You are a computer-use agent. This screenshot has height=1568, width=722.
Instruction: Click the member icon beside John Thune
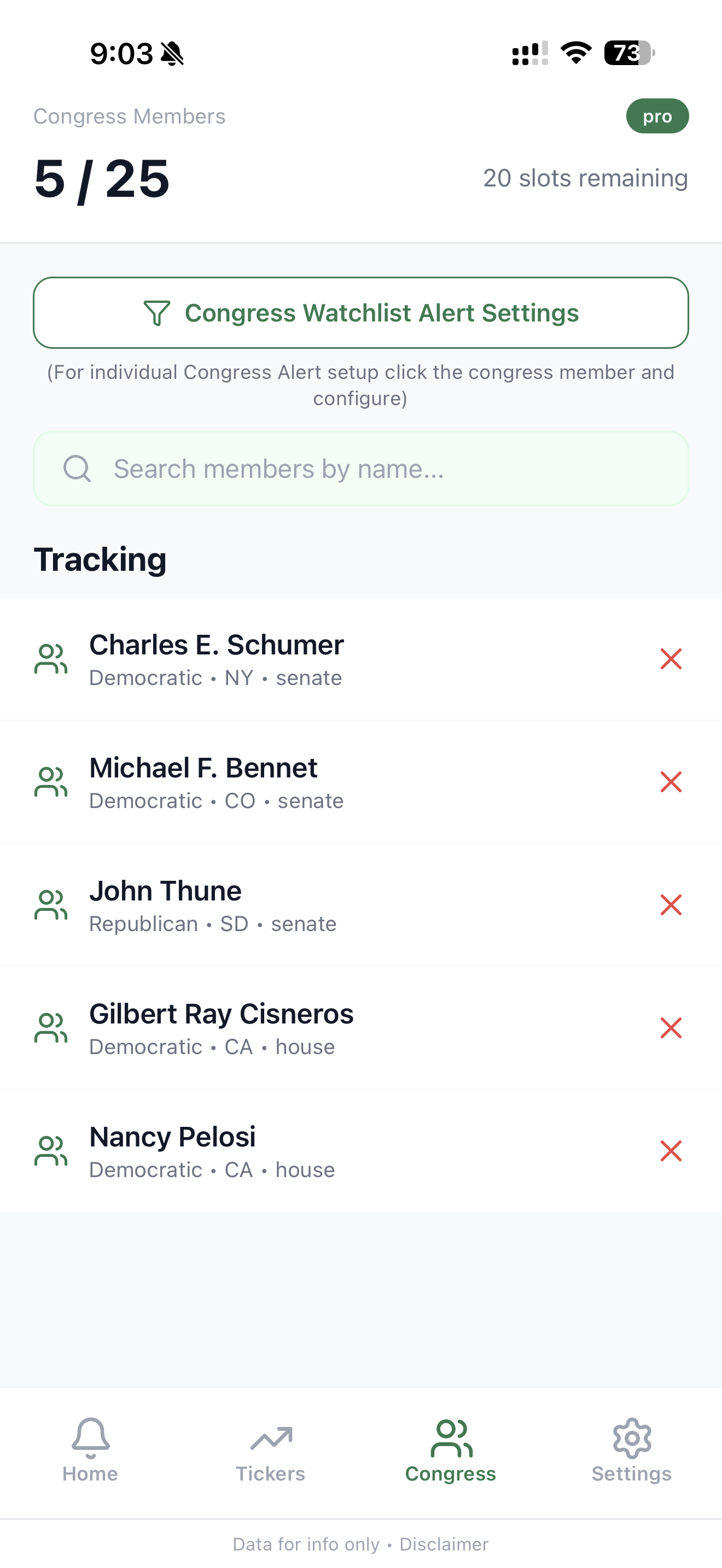(51, 905)
